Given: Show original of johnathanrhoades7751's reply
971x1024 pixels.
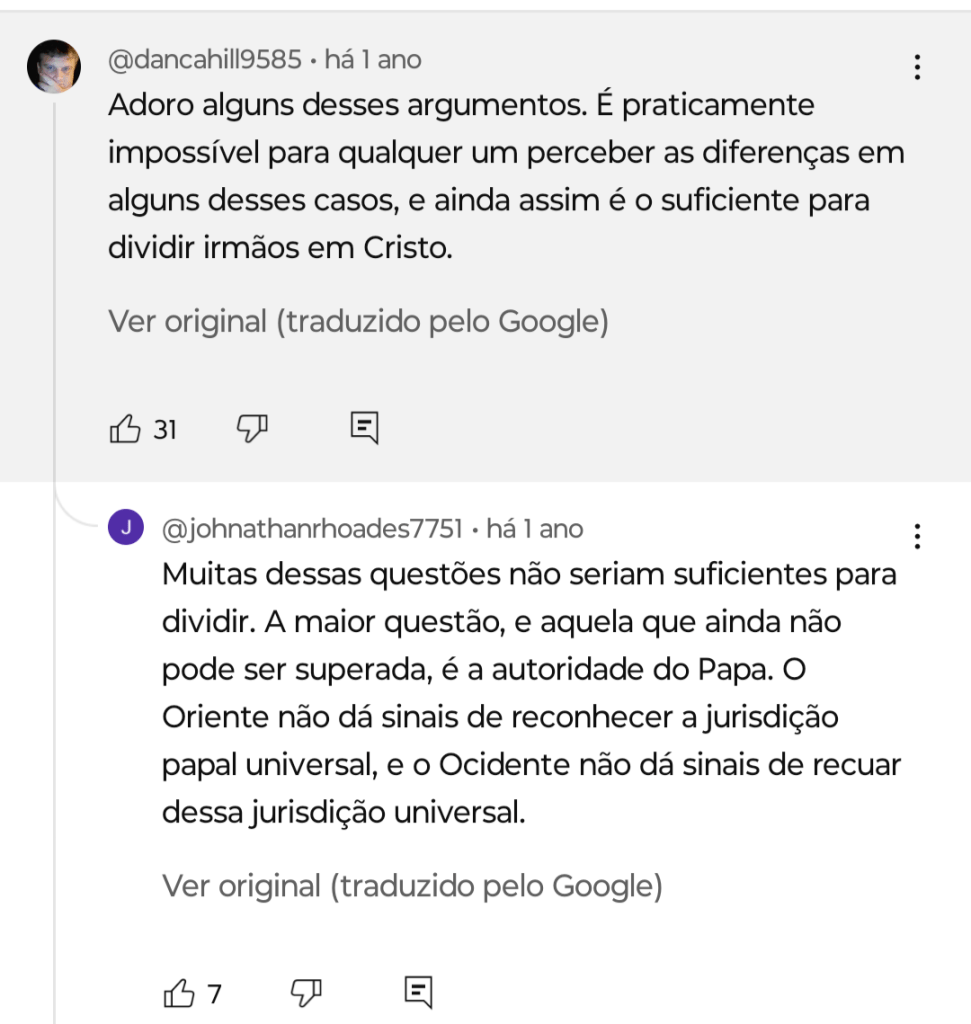Looking at the screenshot, I should point(412,886).
